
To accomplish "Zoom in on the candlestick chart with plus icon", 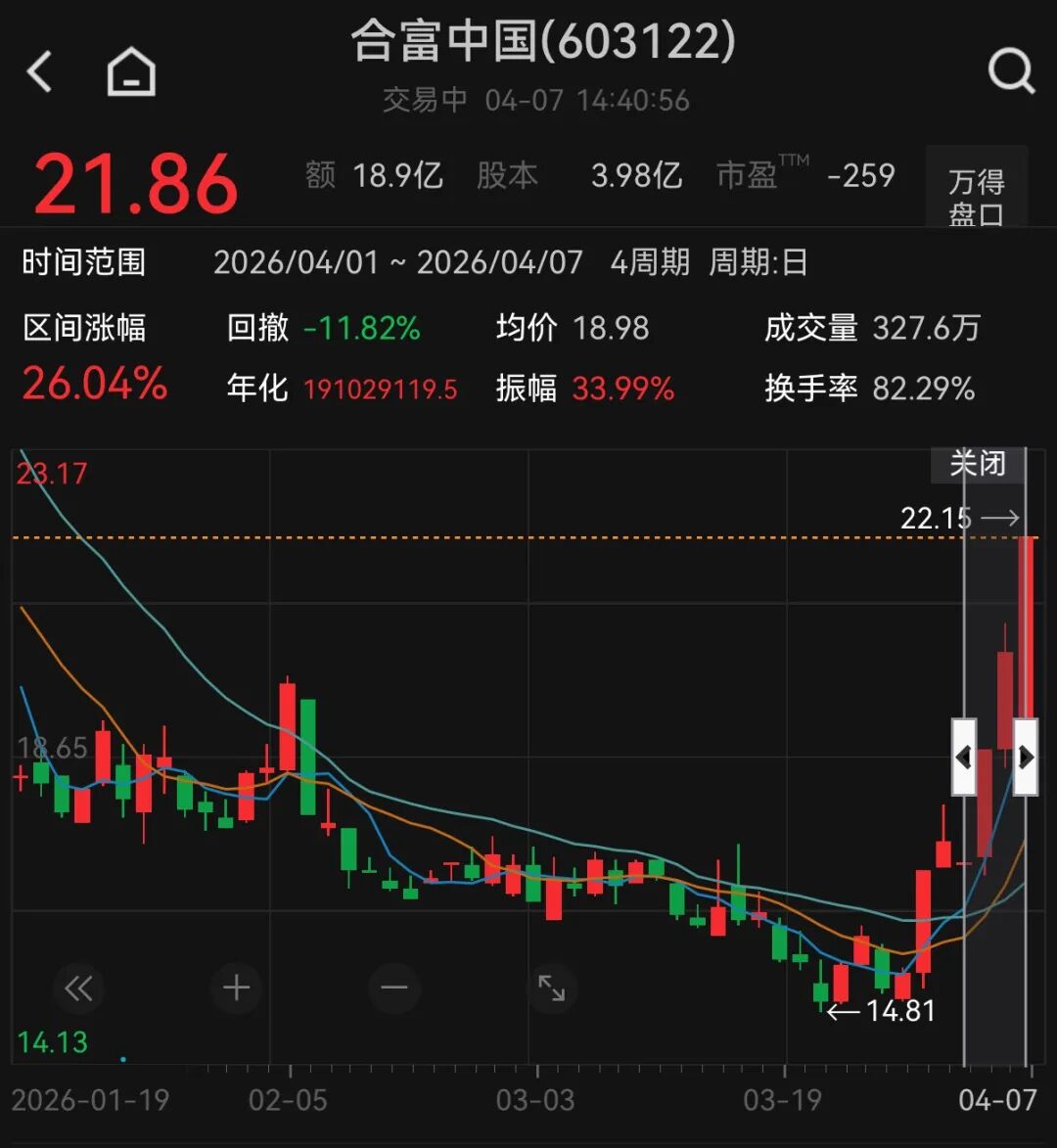I will click(x=237, y=988).
